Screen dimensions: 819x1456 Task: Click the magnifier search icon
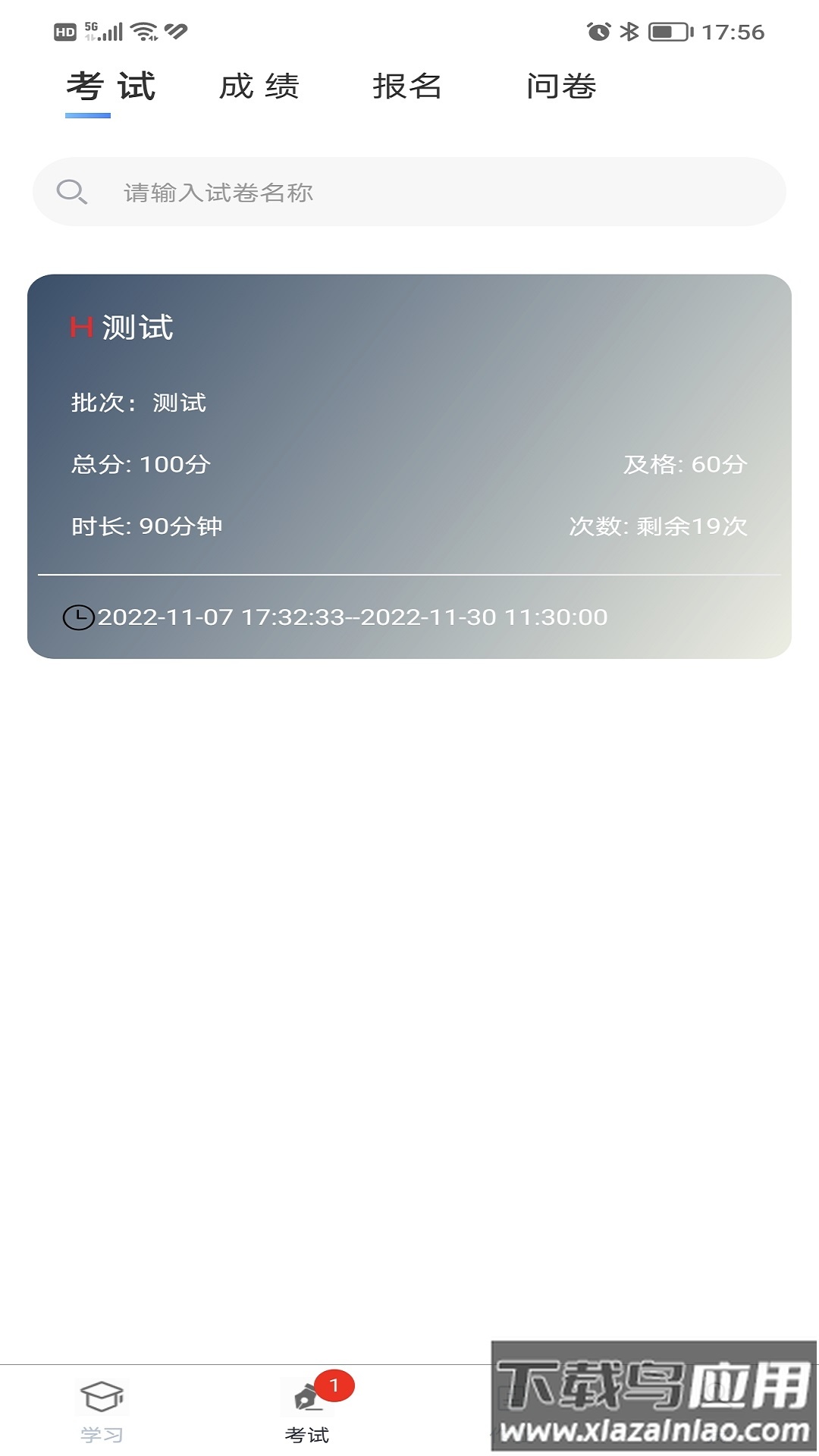71,192
